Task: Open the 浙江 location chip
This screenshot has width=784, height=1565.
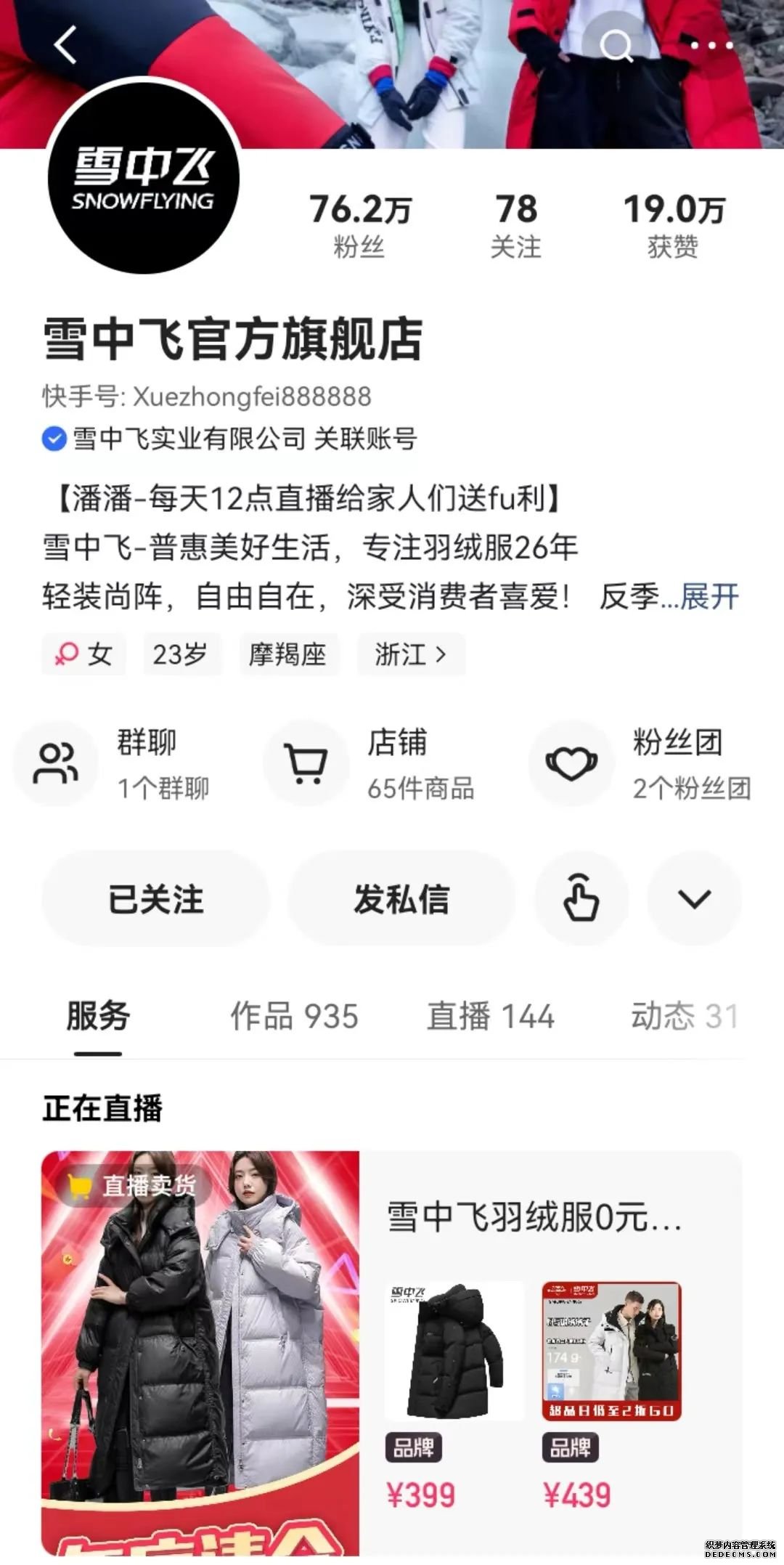Action: [410, 654]
